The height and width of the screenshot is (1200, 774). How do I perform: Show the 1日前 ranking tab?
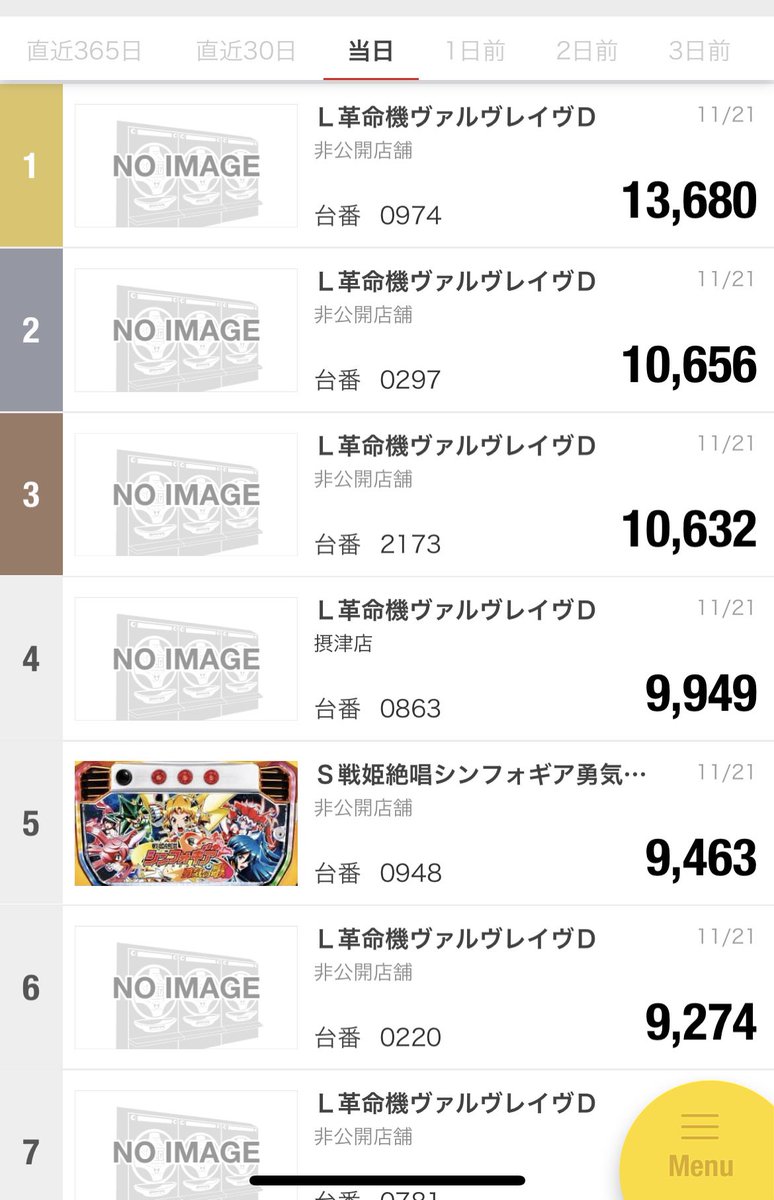(475, 51)
